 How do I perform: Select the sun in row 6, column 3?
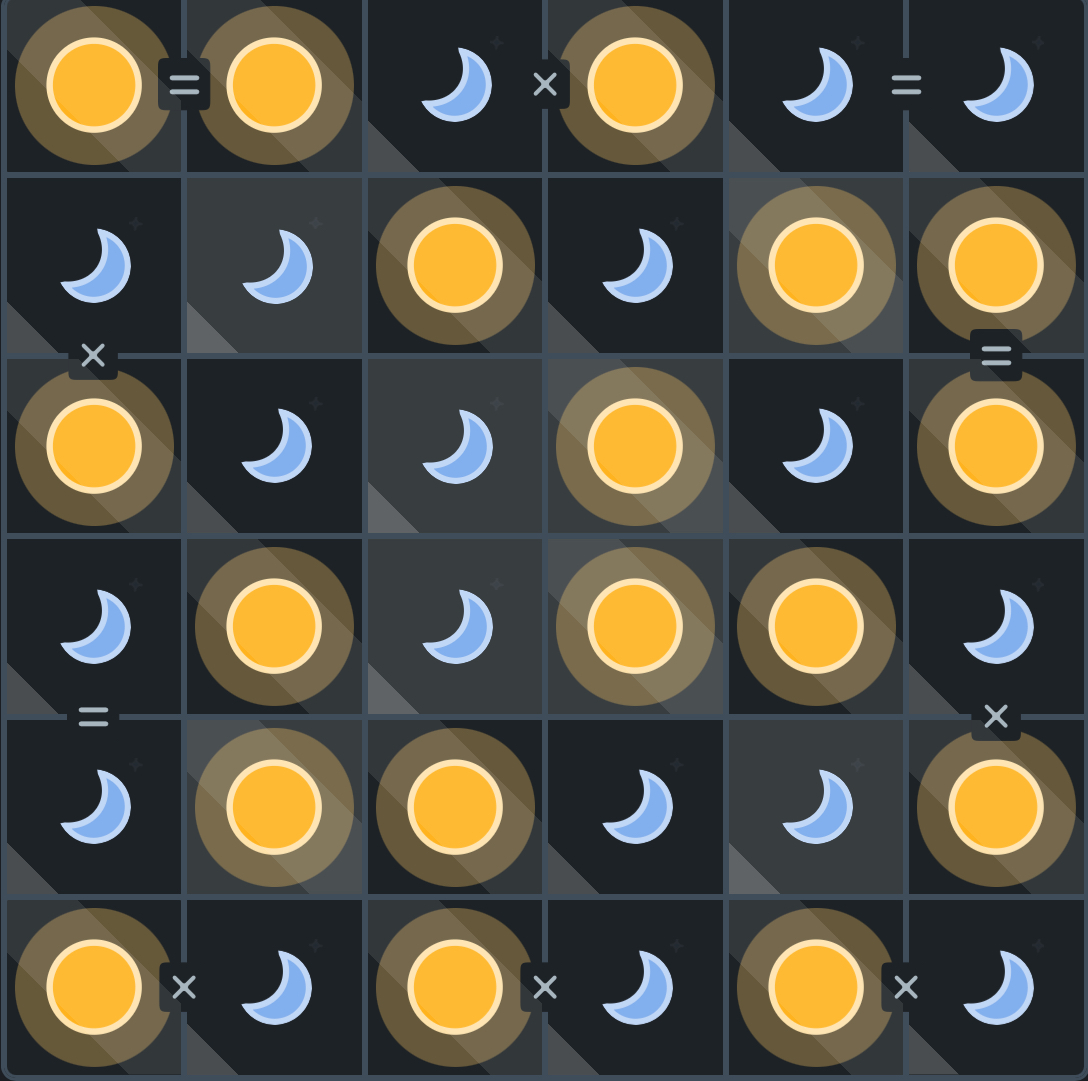point(455,987)
